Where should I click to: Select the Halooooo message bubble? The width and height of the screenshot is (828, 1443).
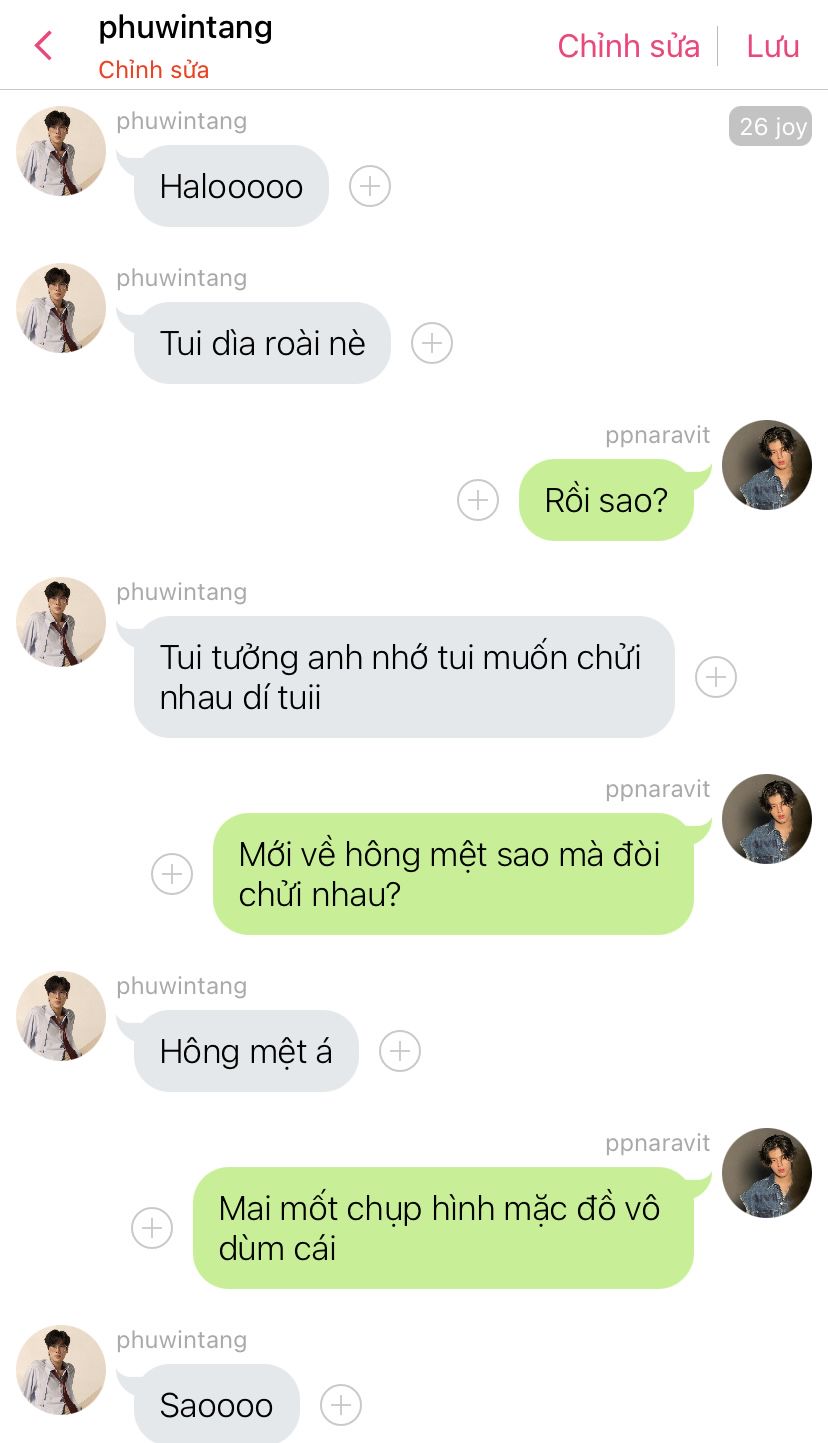point(231,186)
